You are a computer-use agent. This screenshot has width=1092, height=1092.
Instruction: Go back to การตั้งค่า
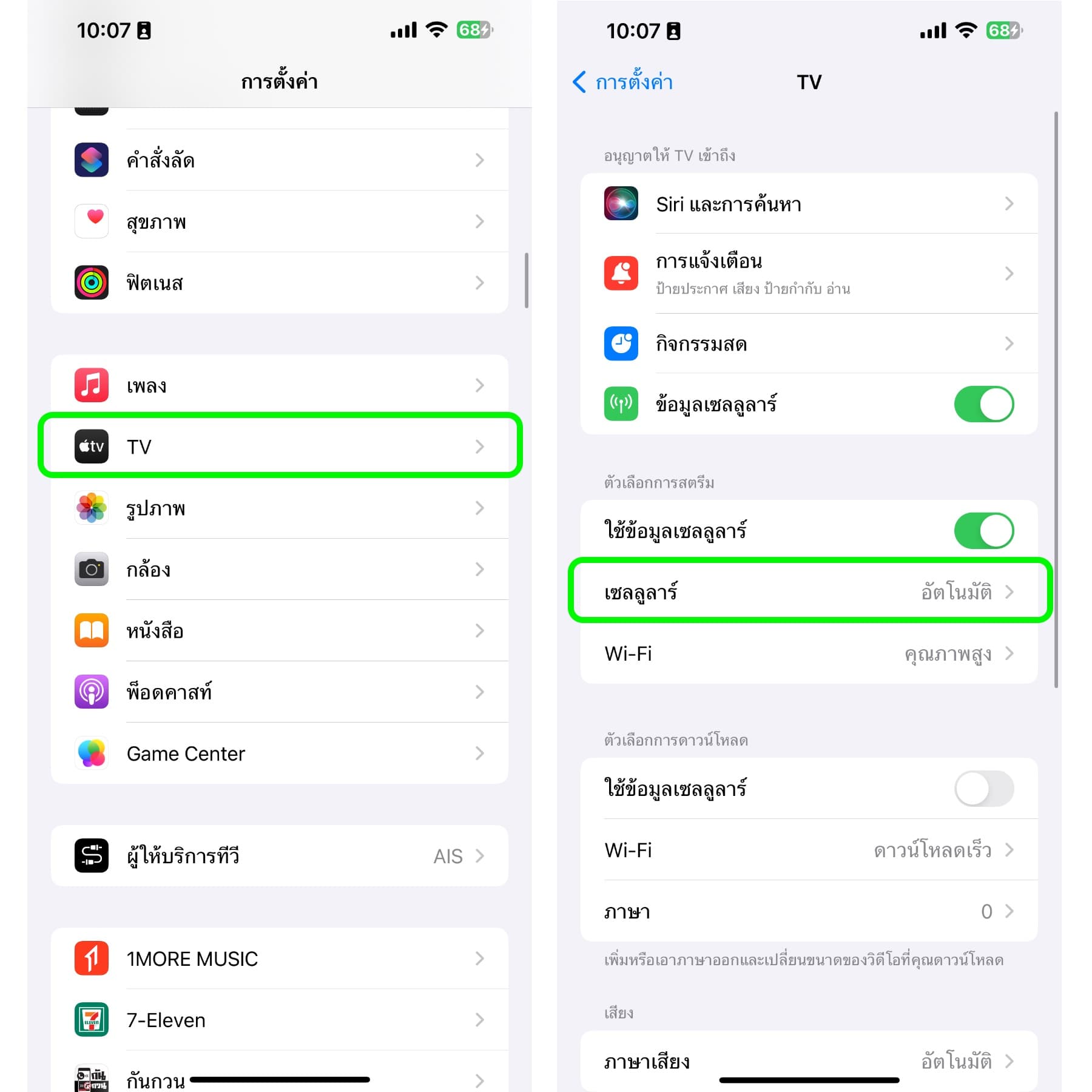(x=623, y=82)
